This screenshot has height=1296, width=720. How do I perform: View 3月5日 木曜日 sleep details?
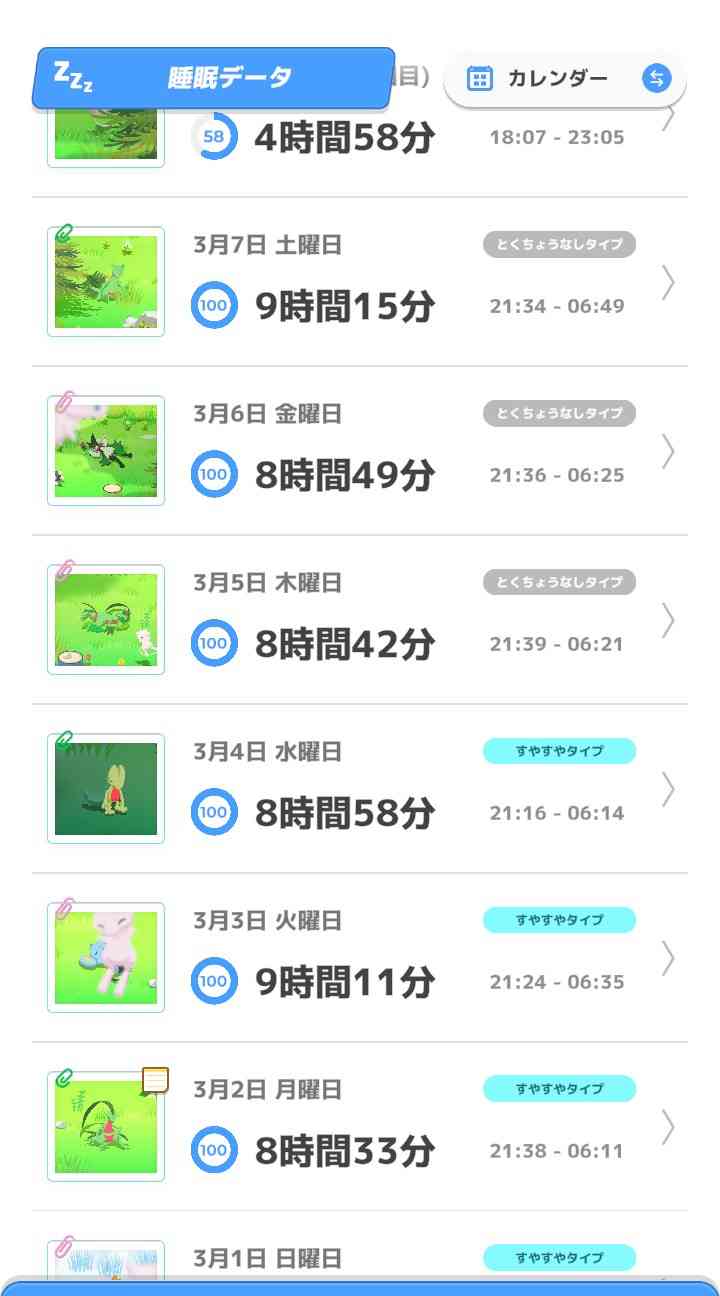pos(360,621)
